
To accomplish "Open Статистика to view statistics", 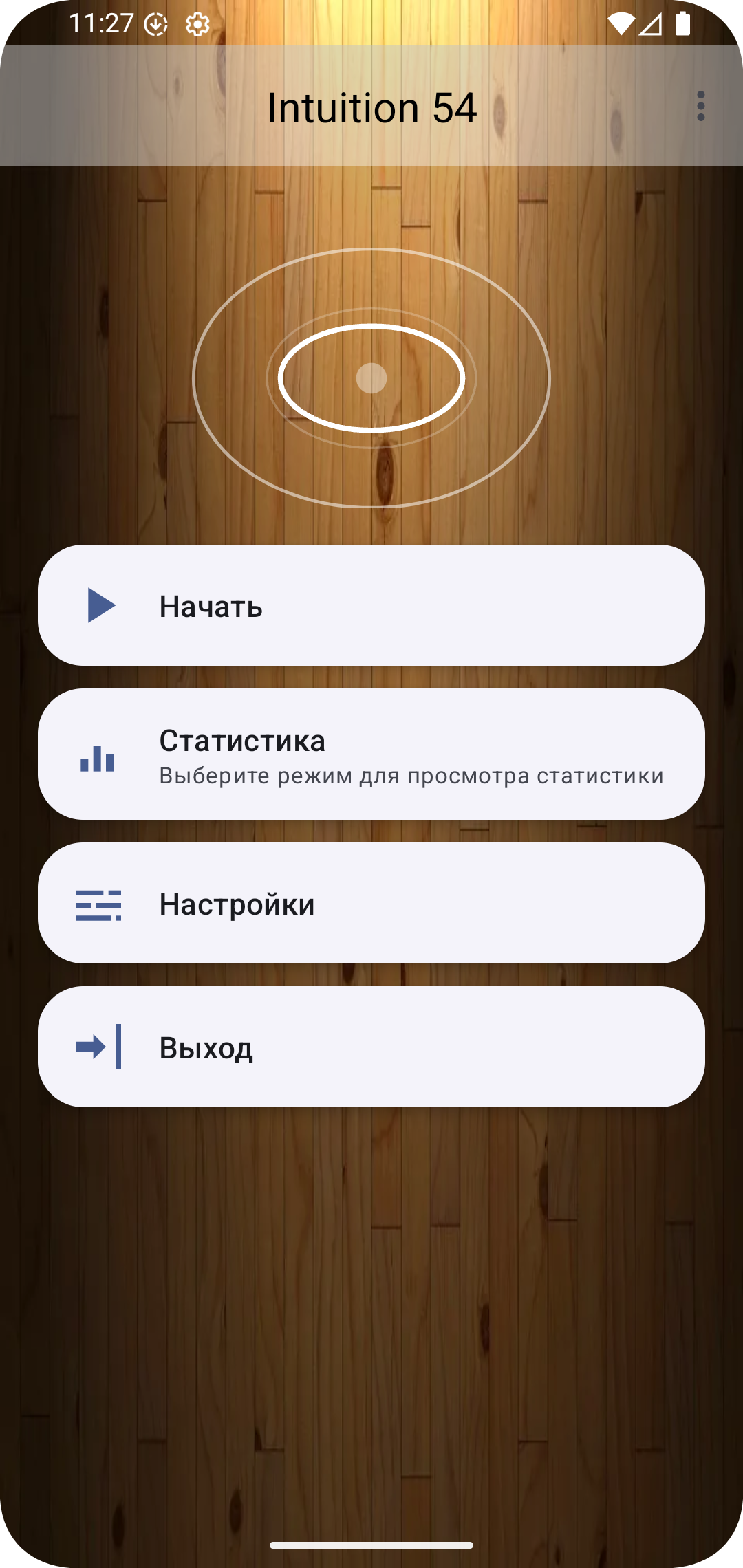I will [371, 756].
